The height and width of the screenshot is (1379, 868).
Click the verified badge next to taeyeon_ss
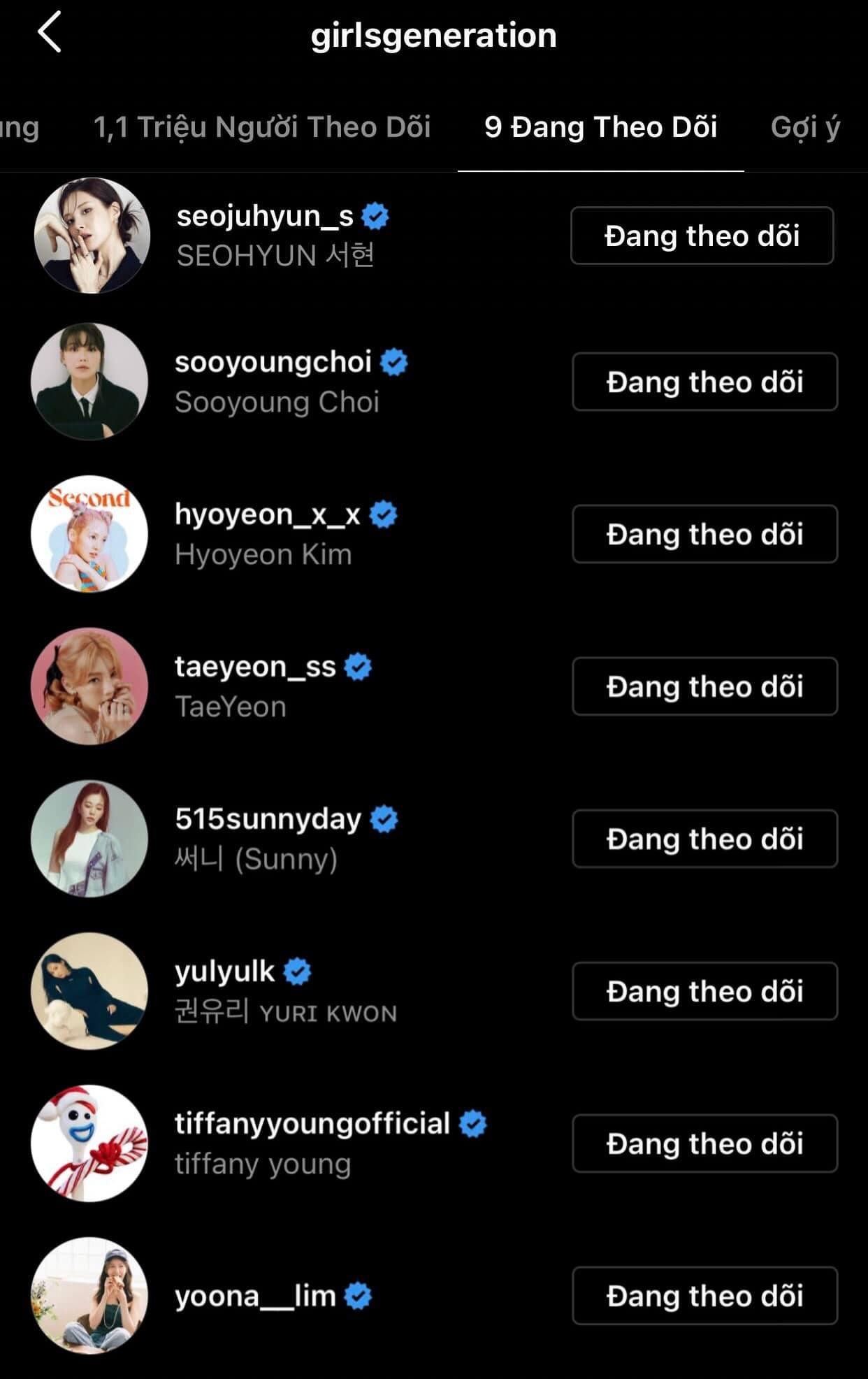click(x=358, y=667)
